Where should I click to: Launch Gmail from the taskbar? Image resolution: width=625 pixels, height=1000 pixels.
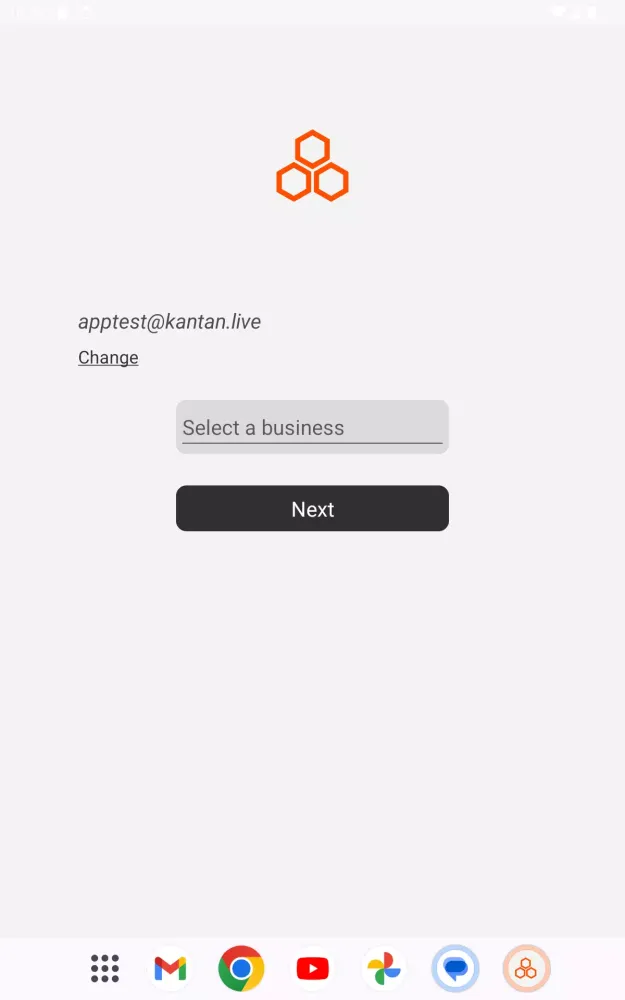(x=170, y=968)
